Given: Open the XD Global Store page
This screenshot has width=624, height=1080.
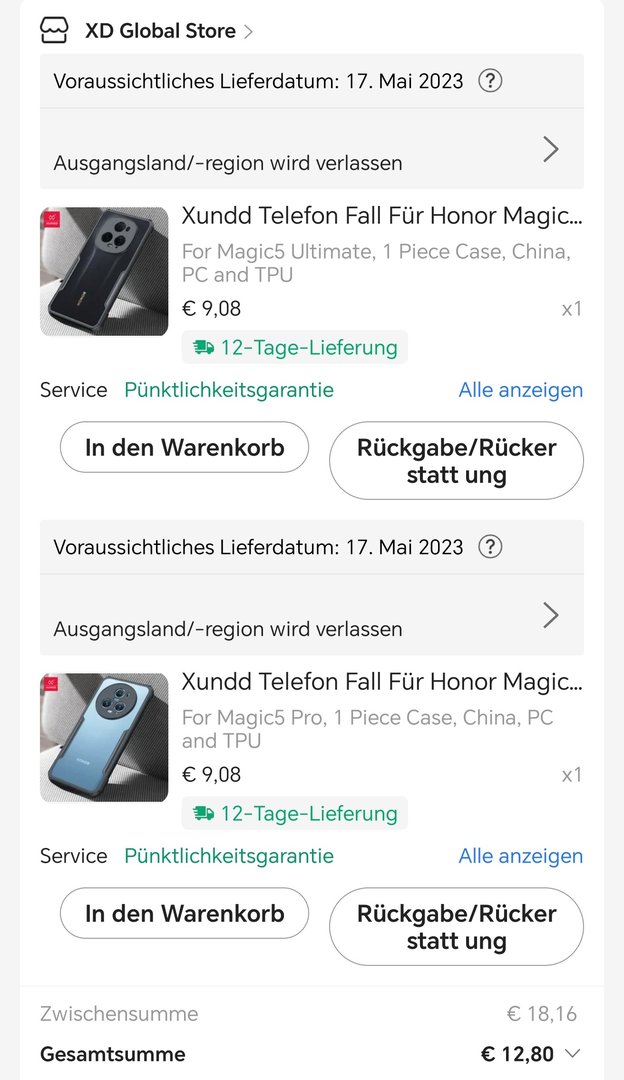Looking at the screenshot, I should (160, 31).
